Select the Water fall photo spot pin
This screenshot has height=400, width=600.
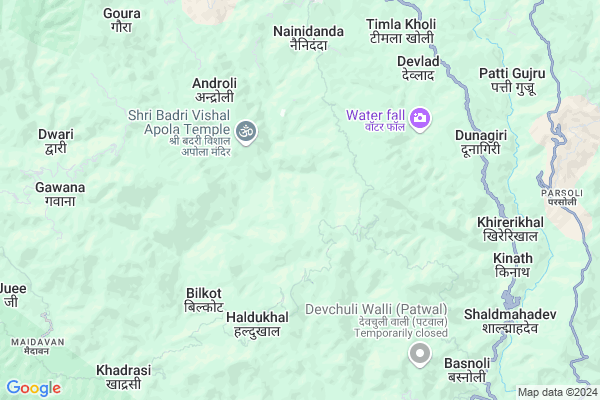point(420,119)
